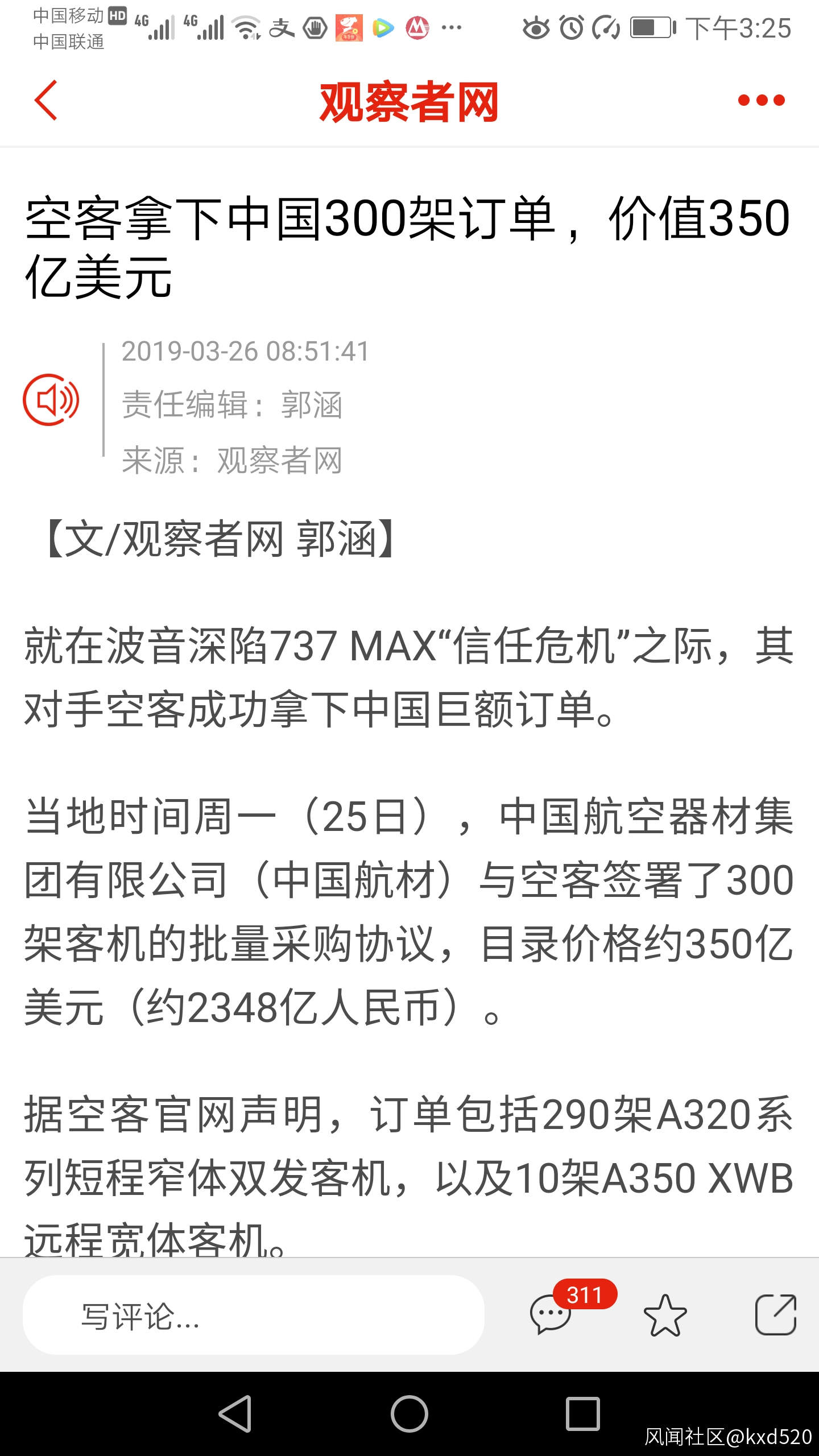Favorite this article with the star

point(665,1315)
